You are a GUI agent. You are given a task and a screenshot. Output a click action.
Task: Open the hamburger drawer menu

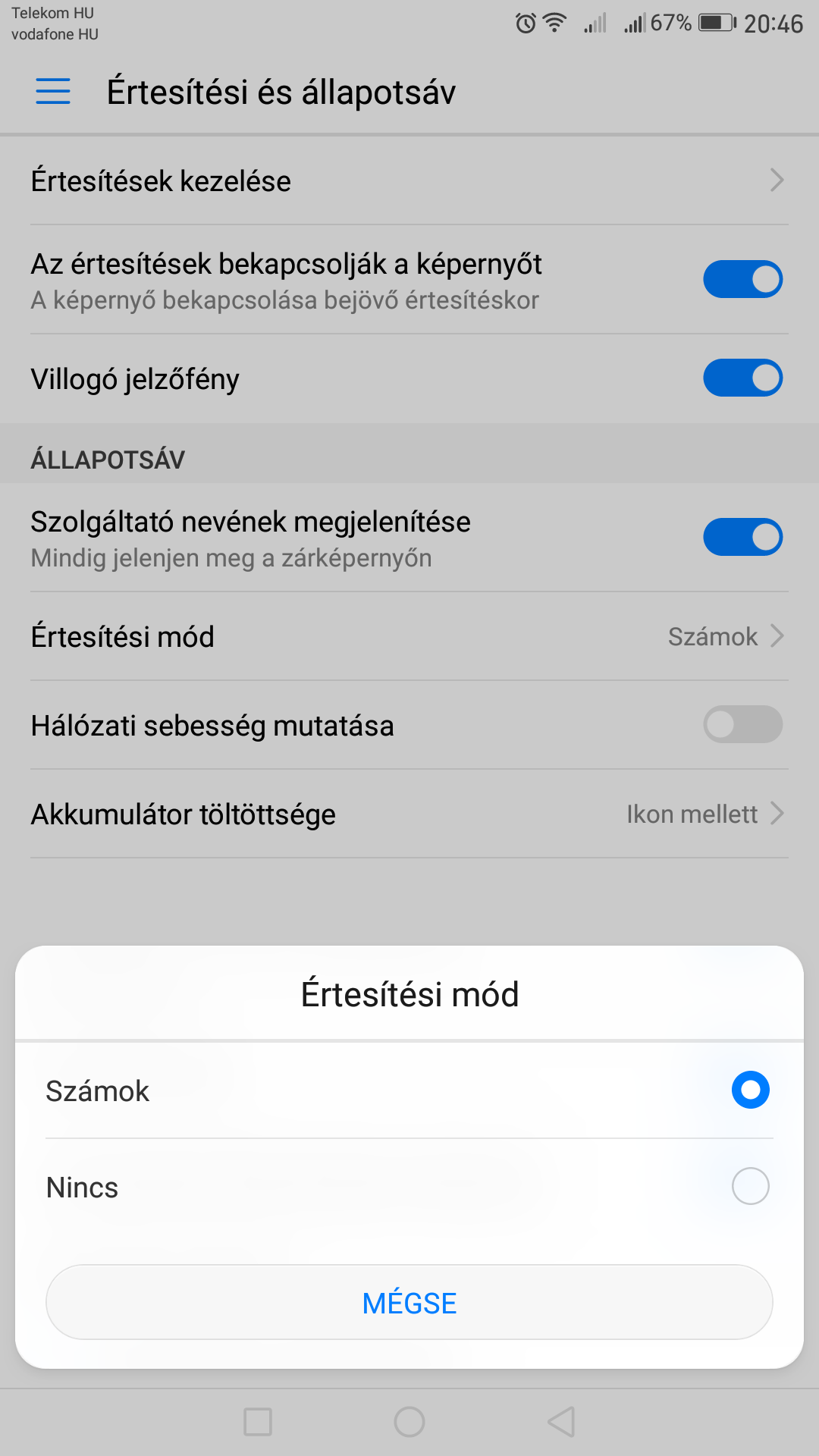click(53, 91)
